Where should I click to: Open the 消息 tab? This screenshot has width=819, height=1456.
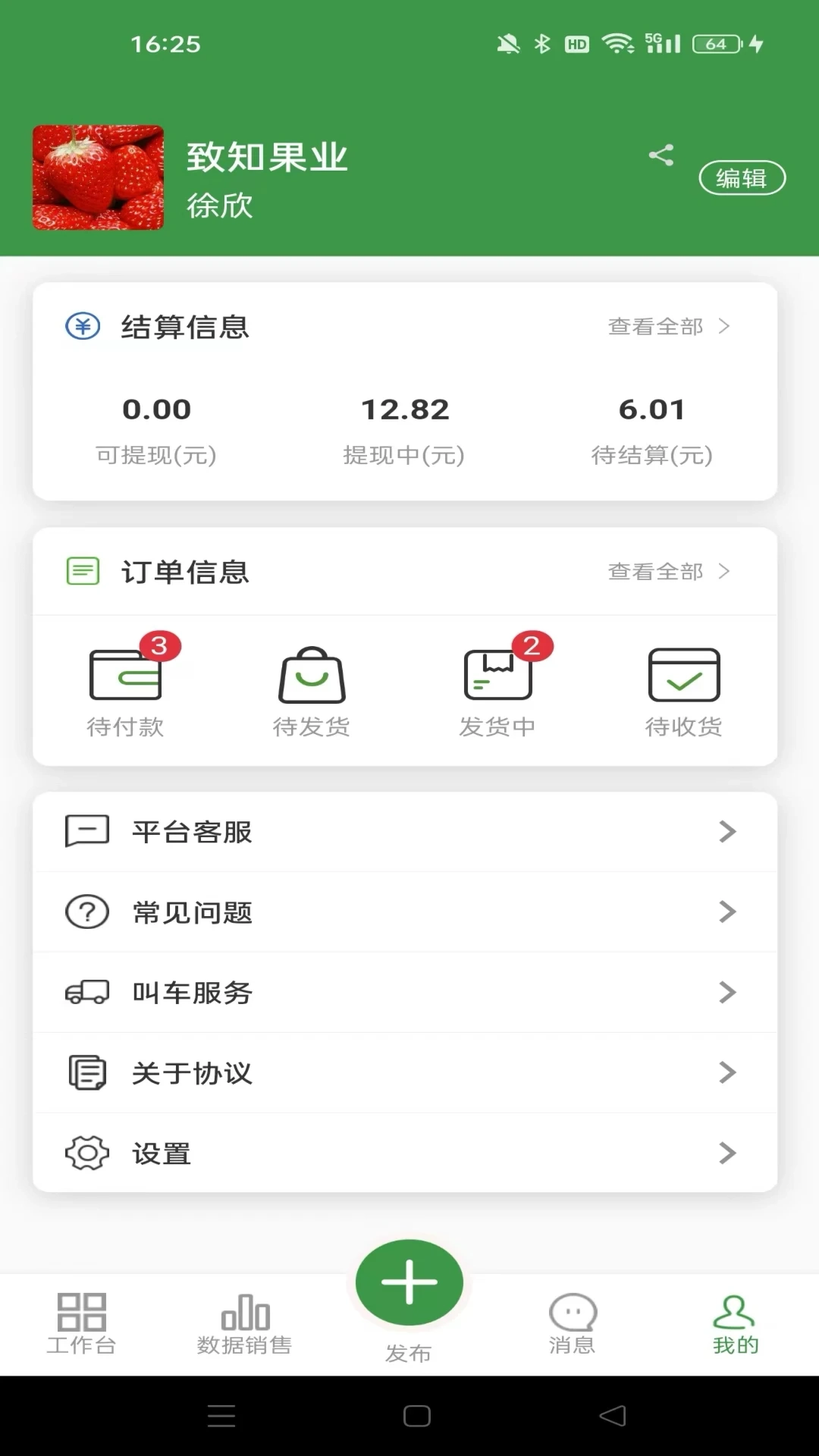pyautogui.click(x=573, y=1323)
